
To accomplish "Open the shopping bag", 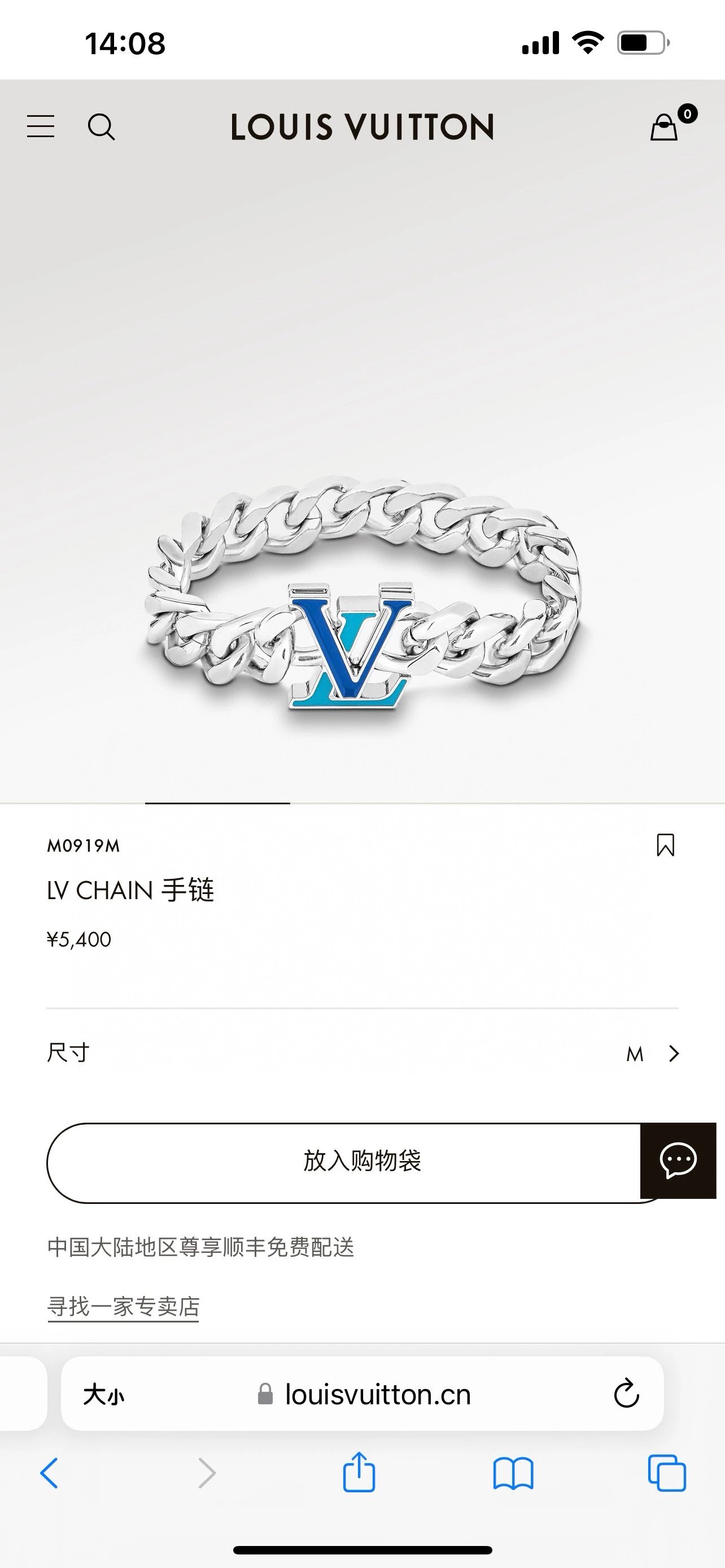I will pyautogui.click(x=664, y=126).
